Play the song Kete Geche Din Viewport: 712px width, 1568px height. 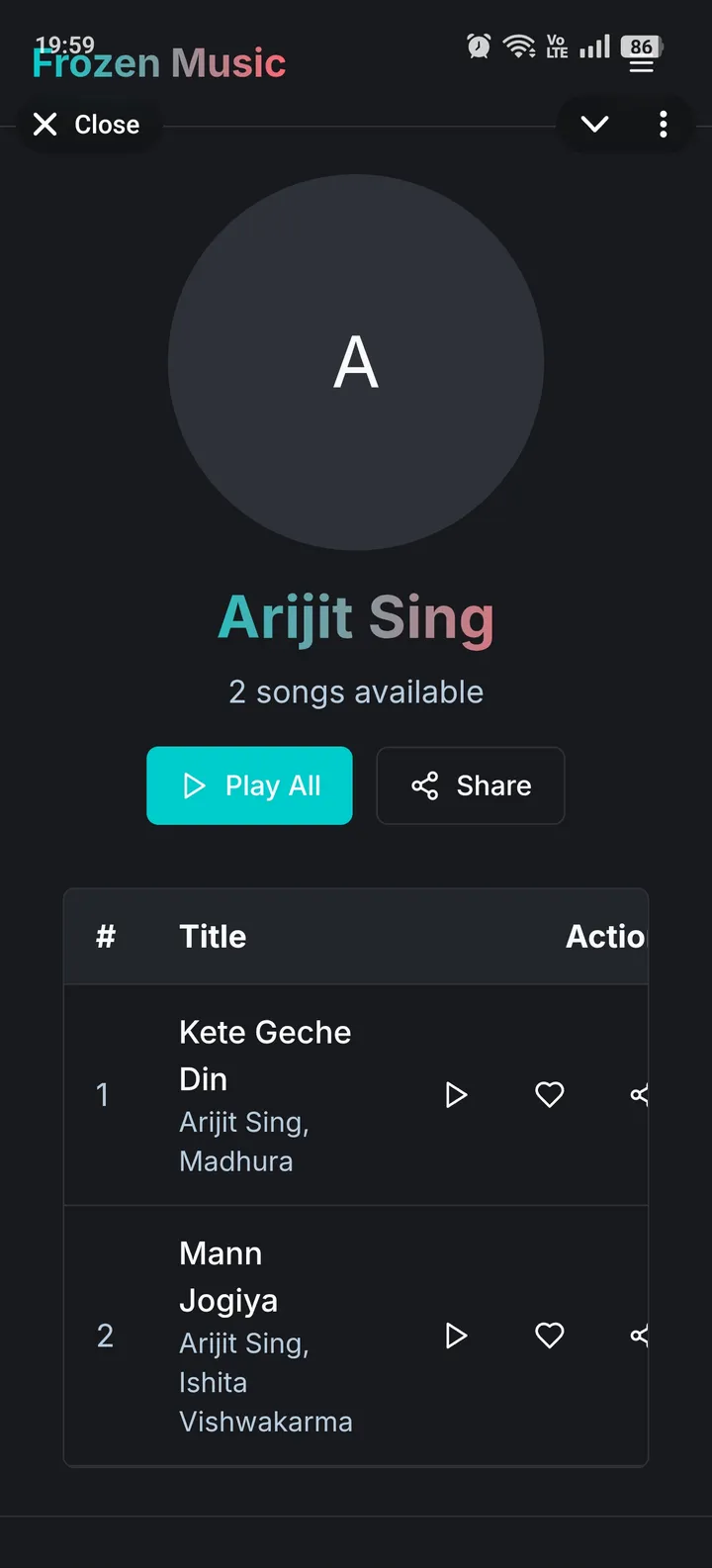point(456,1095)
